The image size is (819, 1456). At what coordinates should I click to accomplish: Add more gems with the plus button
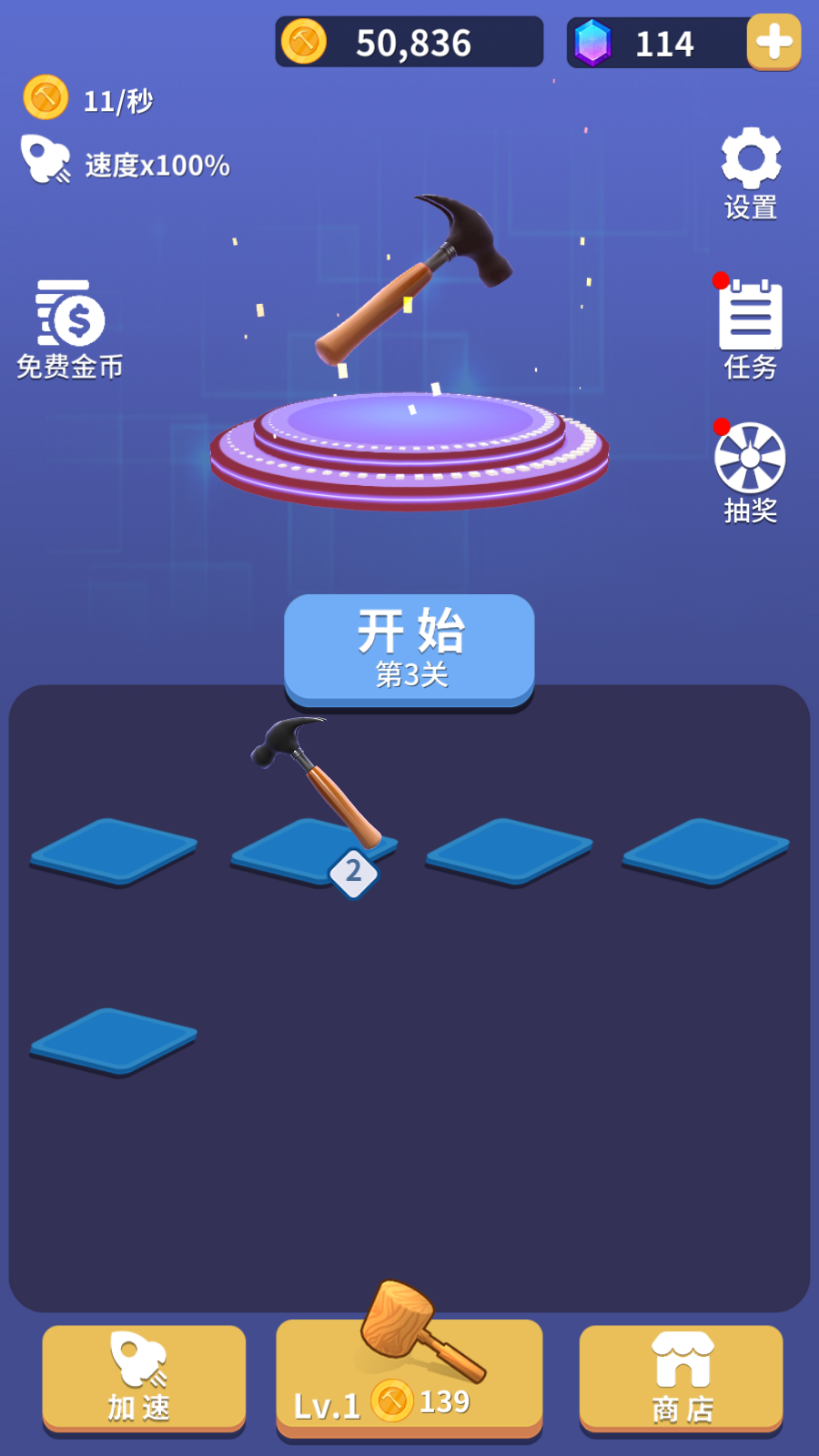coord(773,42)
